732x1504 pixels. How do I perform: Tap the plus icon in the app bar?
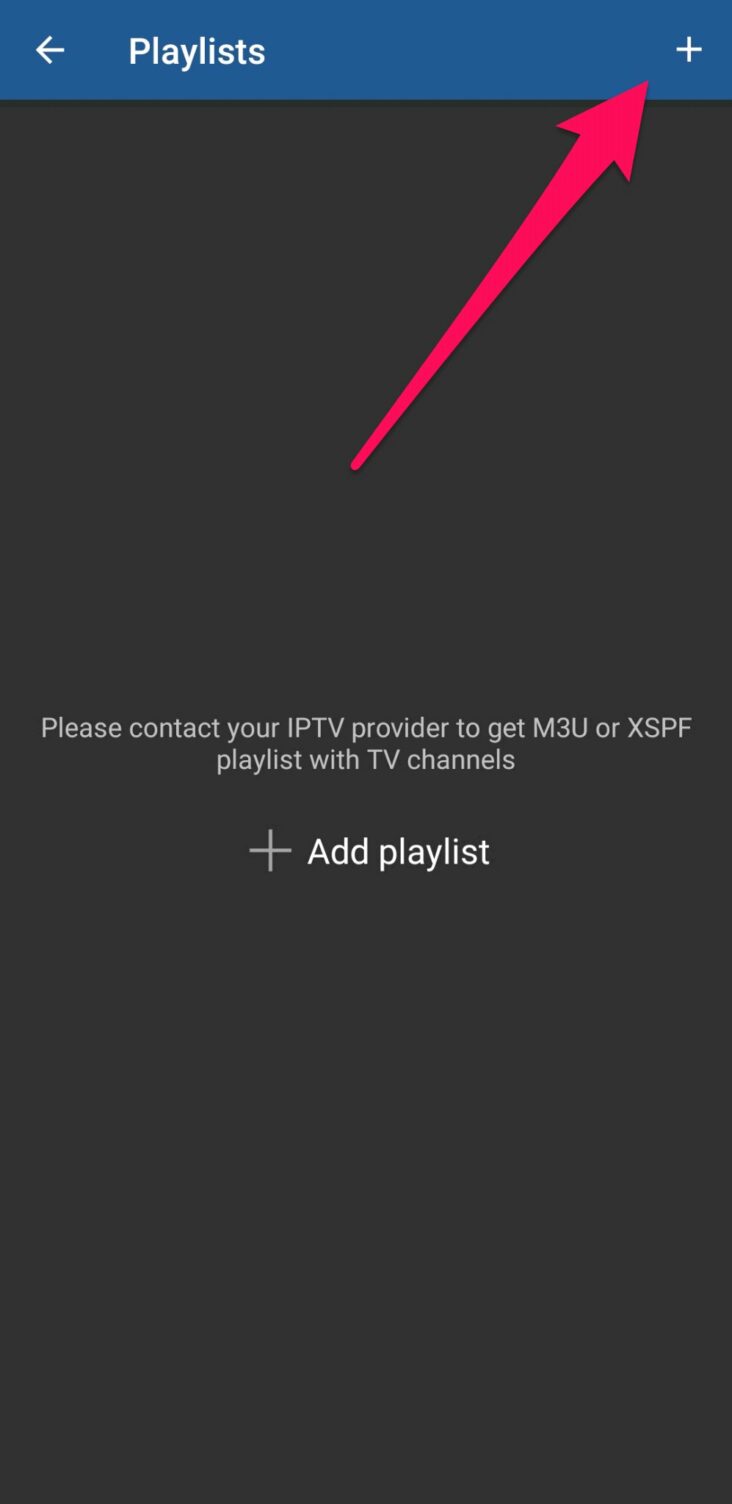tap(688, 50)
